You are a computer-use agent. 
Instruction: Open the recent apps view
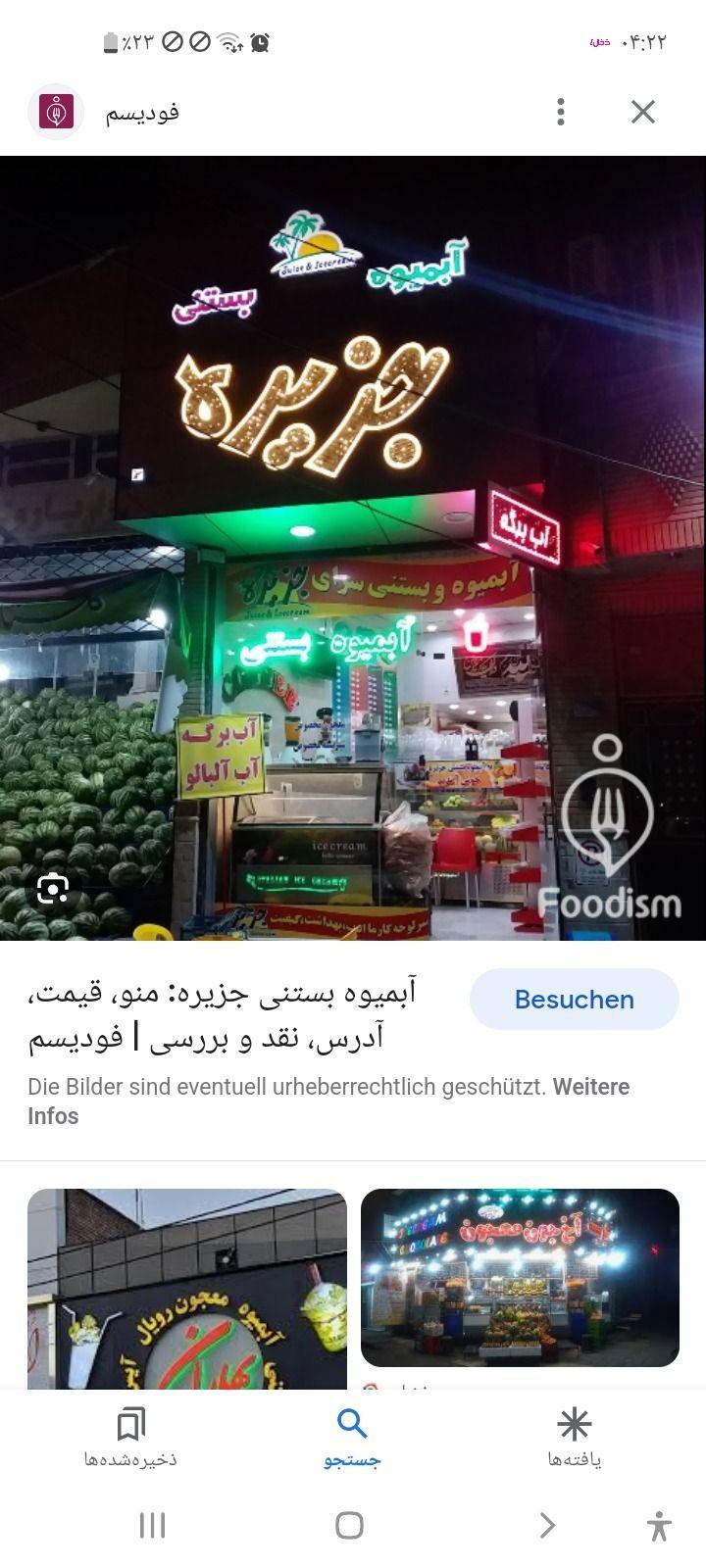152,1525
